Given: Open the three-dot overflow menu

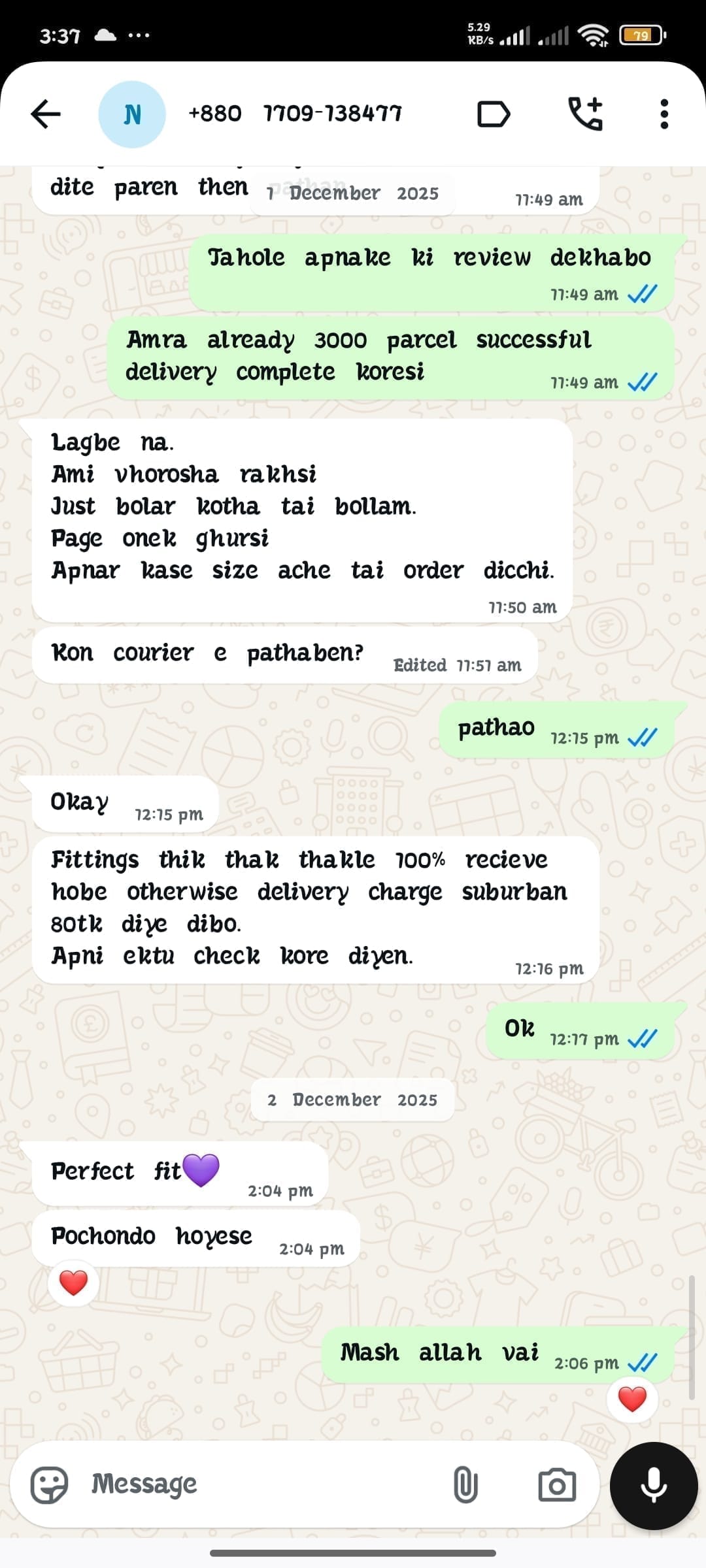Looking at the screenshot, I should pos(664,114).
